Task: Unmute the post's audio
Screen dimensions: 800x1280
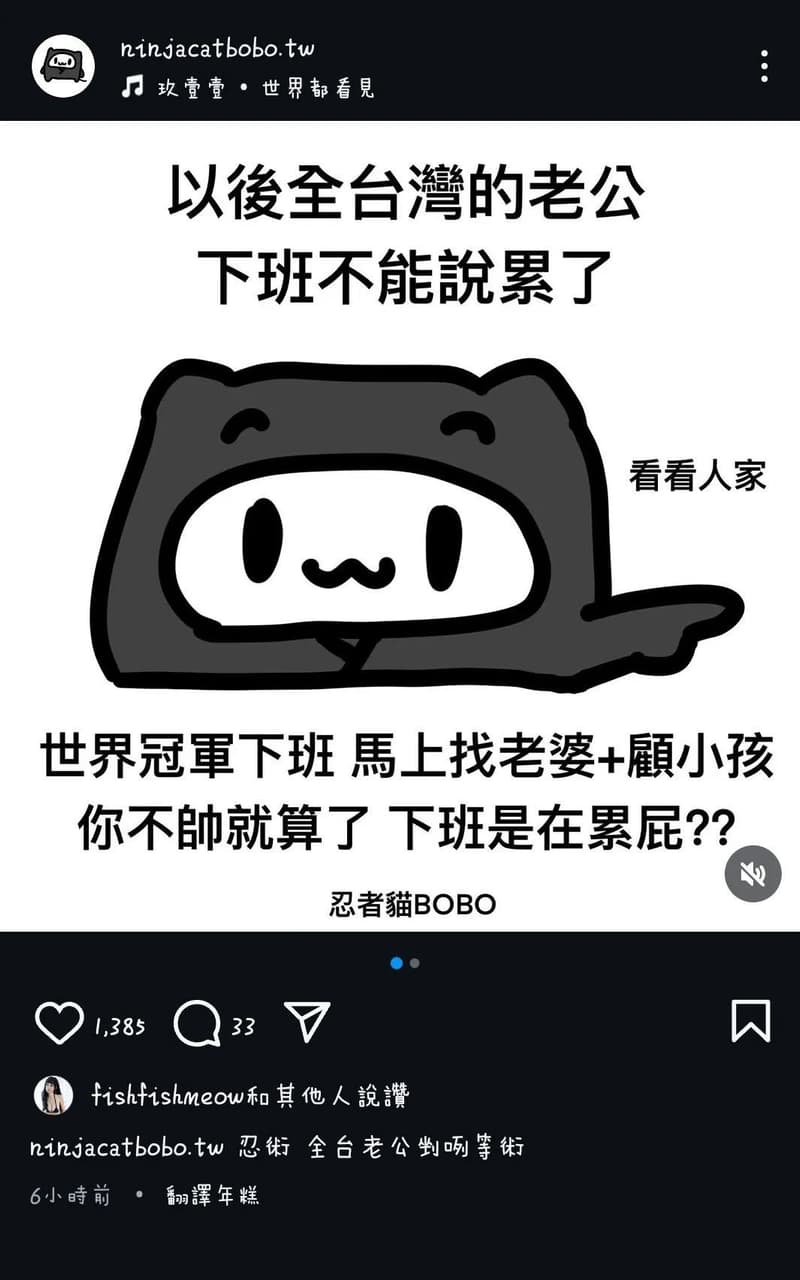Action: point(752,873)
